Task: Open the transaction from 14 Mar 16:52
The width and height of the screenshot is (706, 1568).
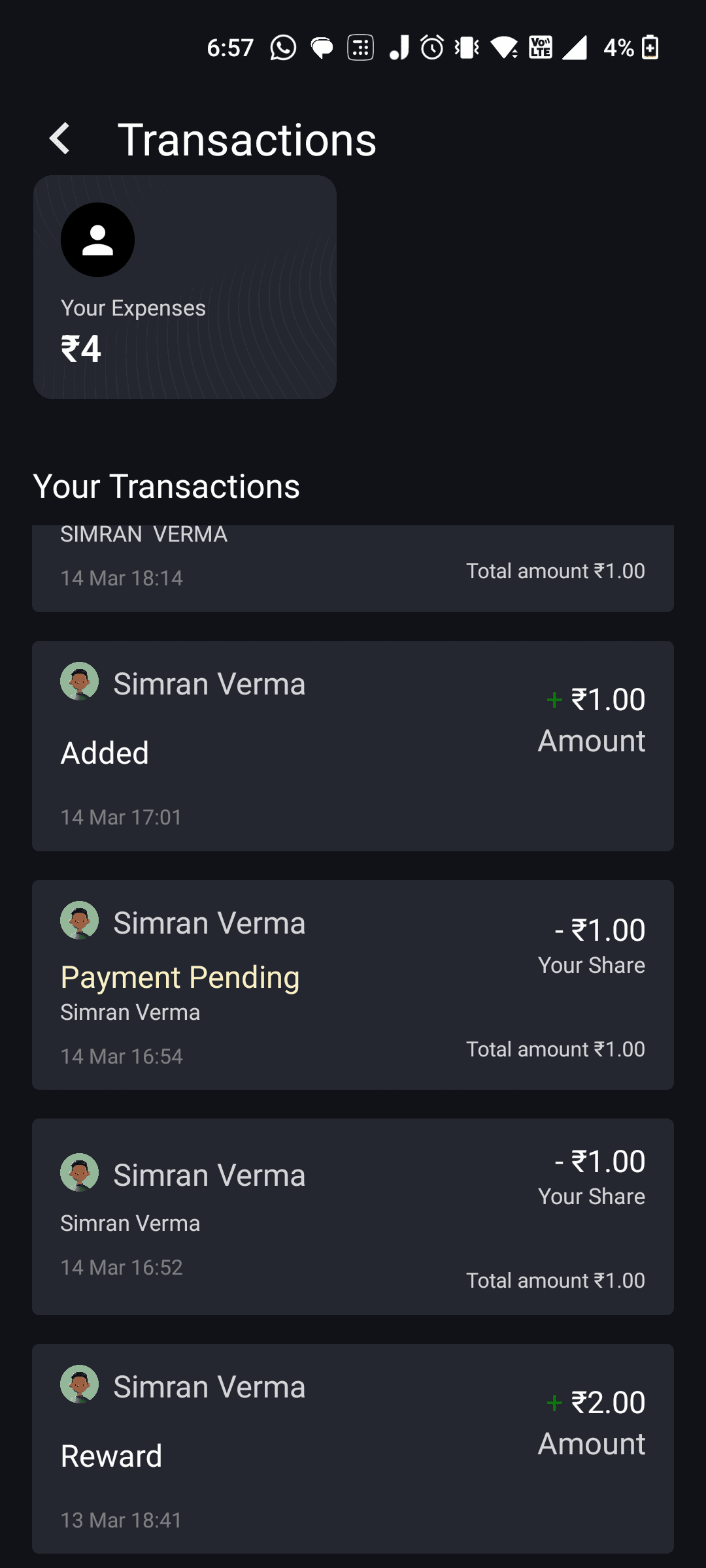Action: [x=353, y=1217]
